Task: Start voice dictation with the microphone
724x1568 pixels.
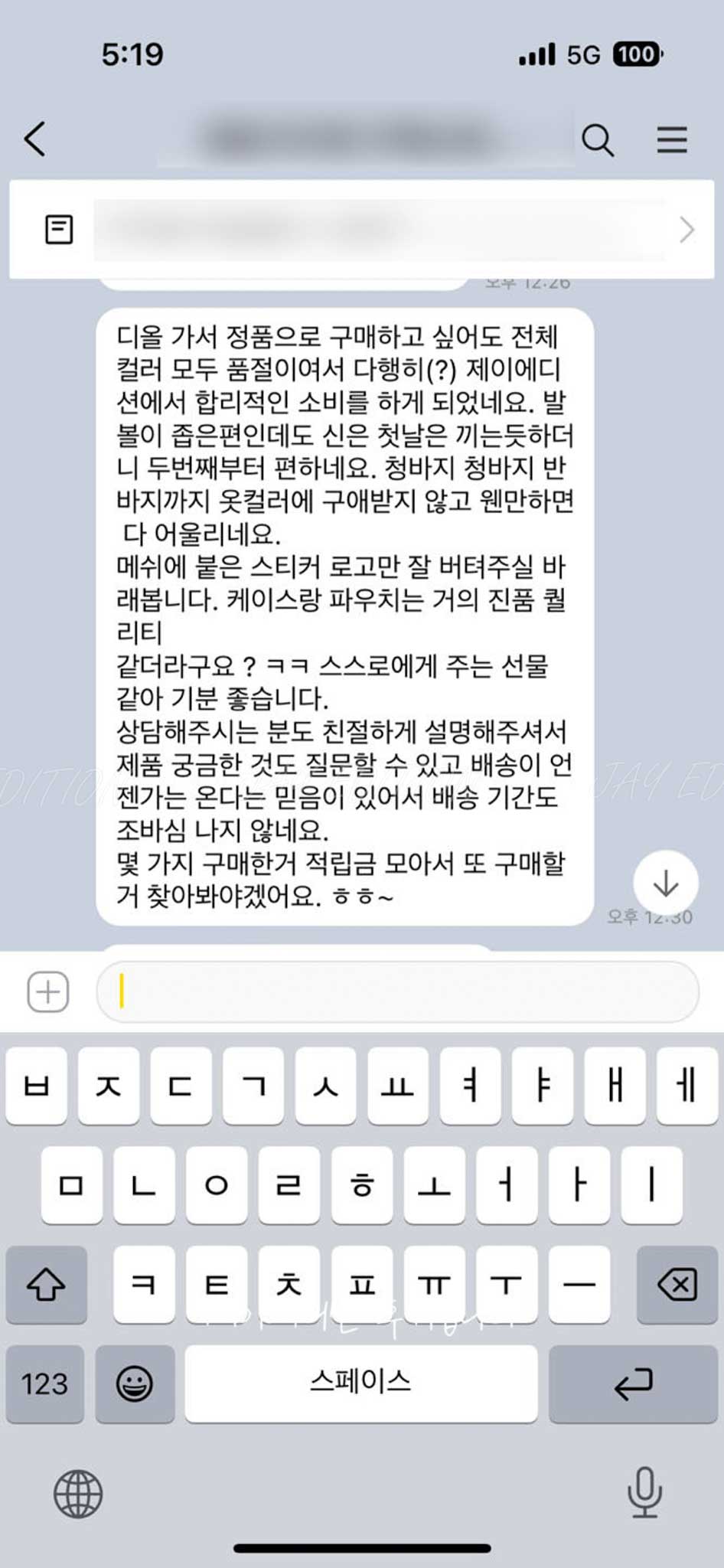Action: (644, 1492)
